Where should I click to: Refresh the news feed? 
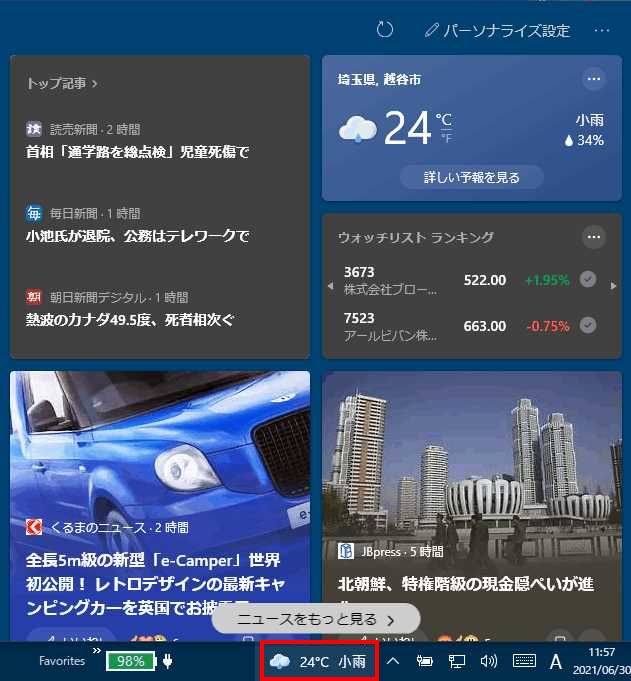pos(385,30)
